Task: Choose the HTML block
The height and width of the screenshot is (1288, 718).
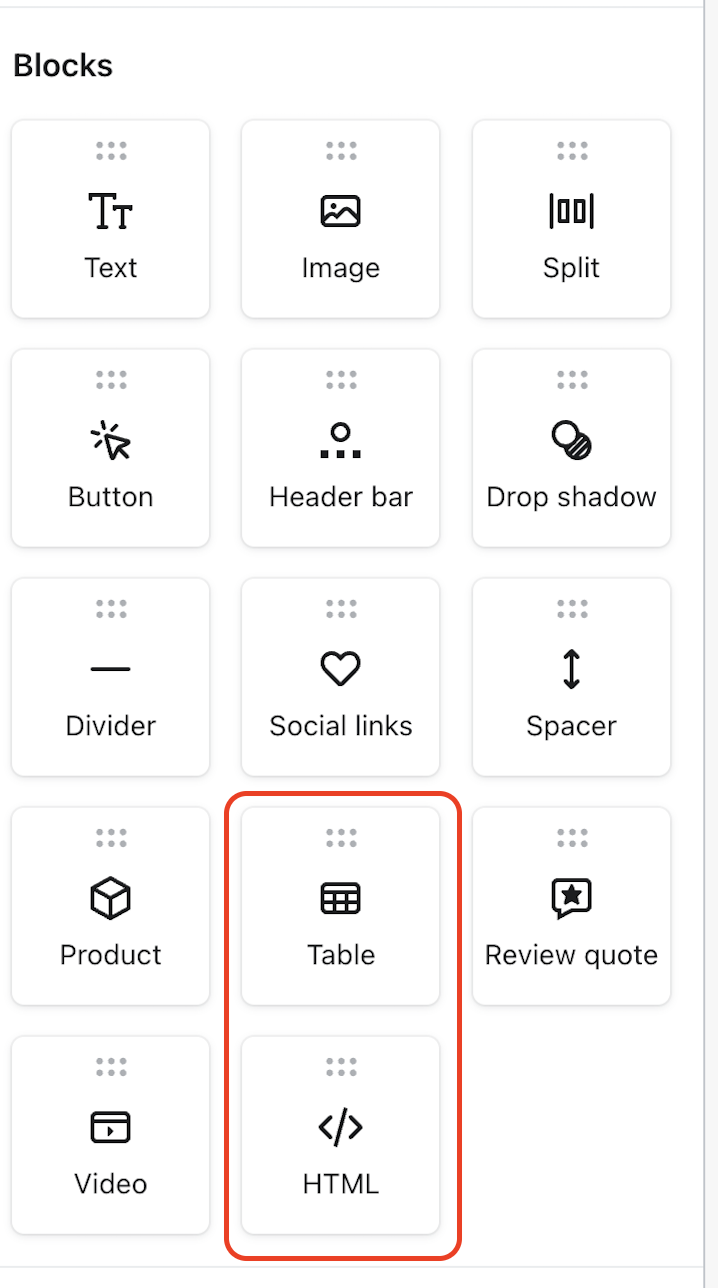Action: coord(341,1135)
